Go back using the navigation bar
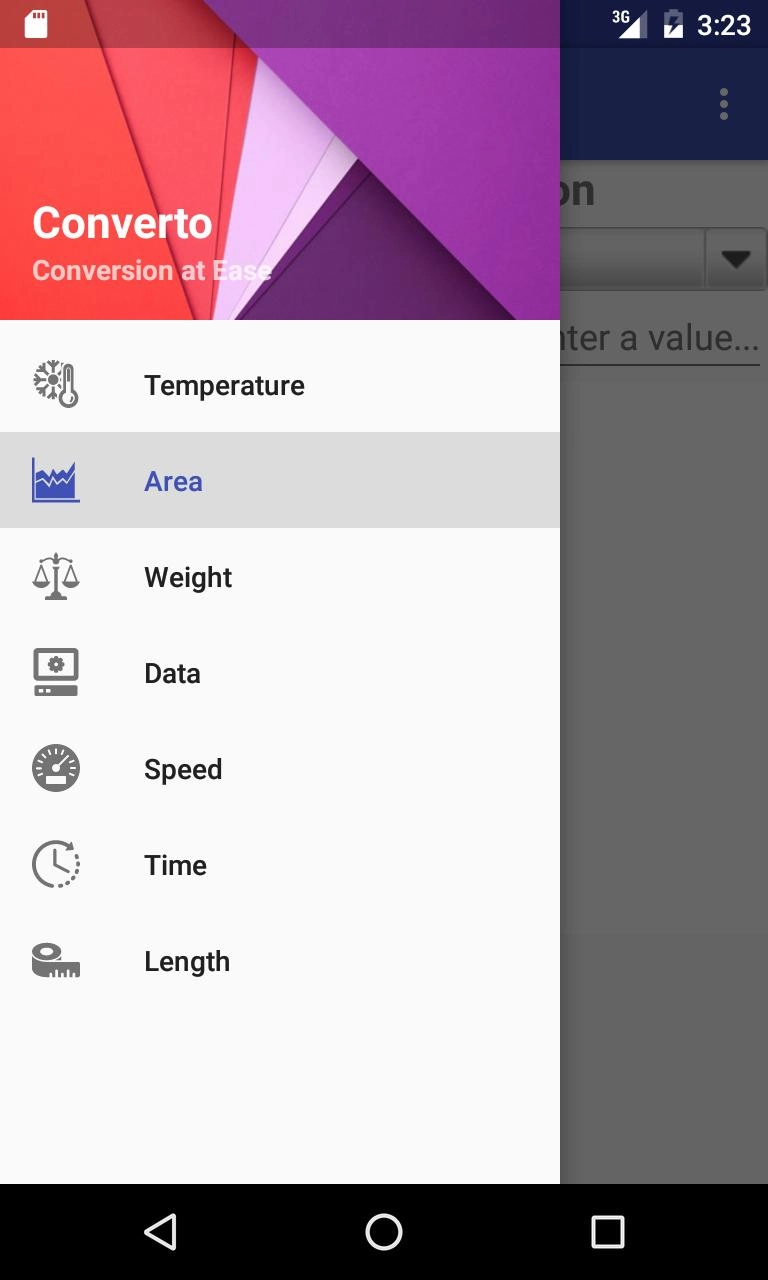 160,1232
